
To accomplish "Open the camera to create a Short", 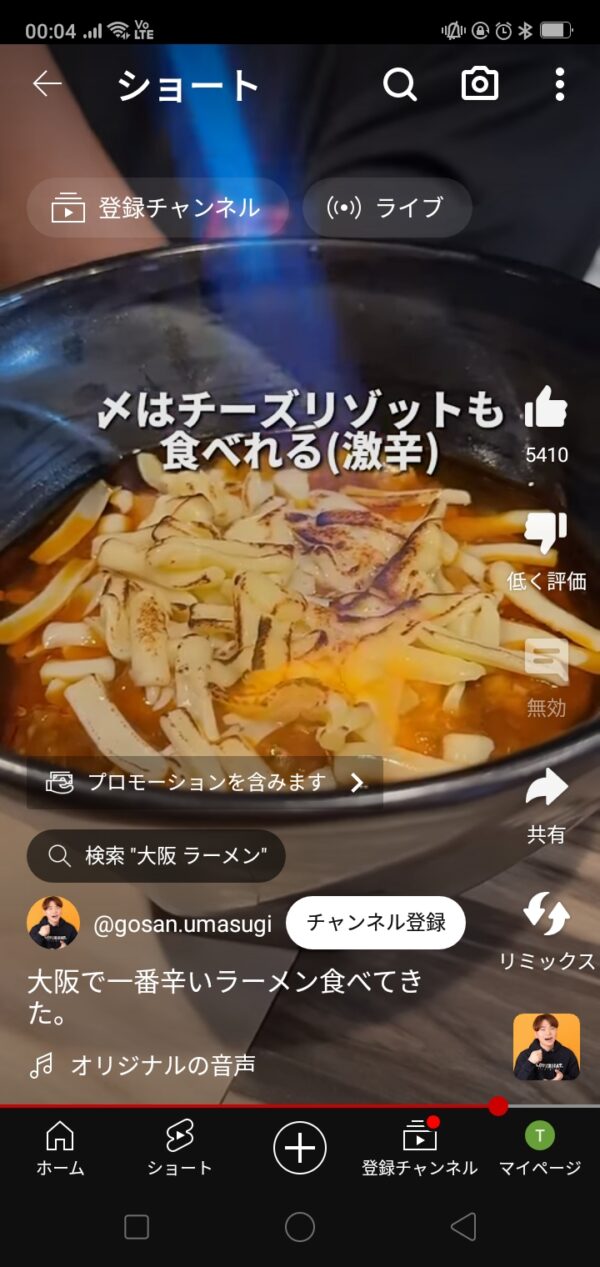I will click(480, 85).
